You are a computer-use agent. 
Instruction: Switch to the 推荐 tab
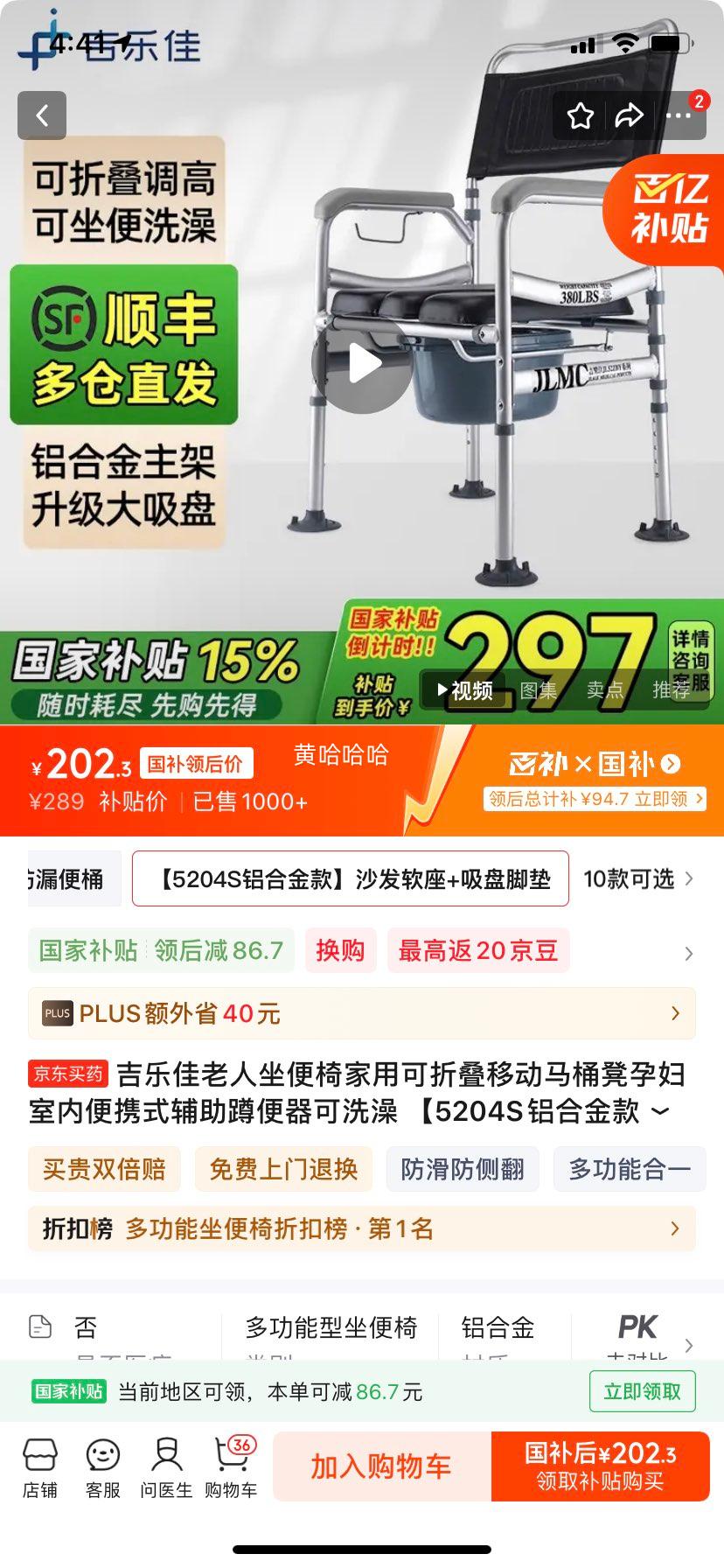coord(671,690)
